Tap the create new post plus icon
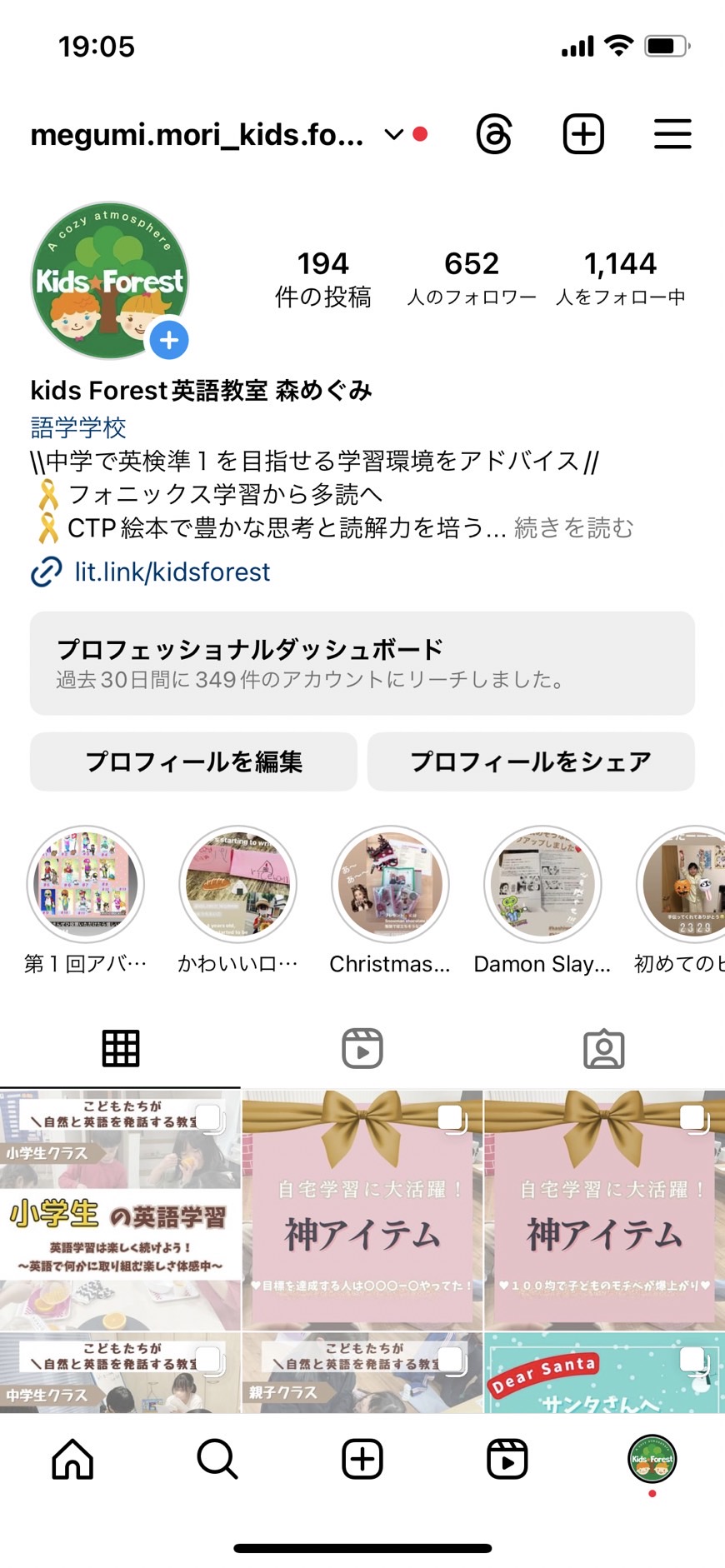 click(583, 134)
